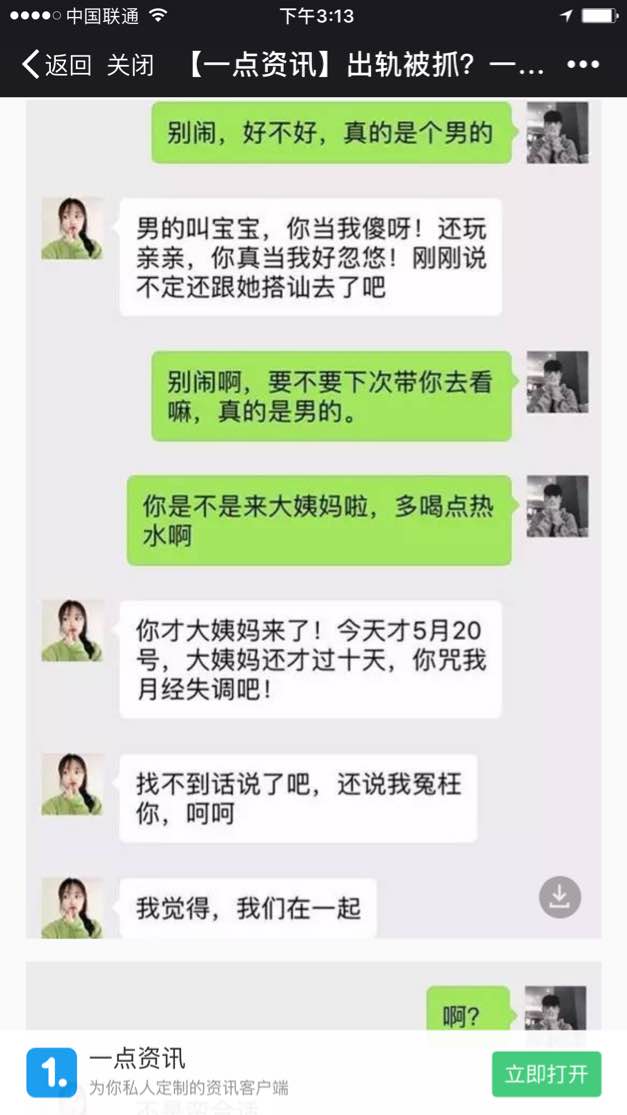The width and height of the screenshot is (627, 1115).
Task: Open the three-dot overflow menu
Action: coord(583,66)
